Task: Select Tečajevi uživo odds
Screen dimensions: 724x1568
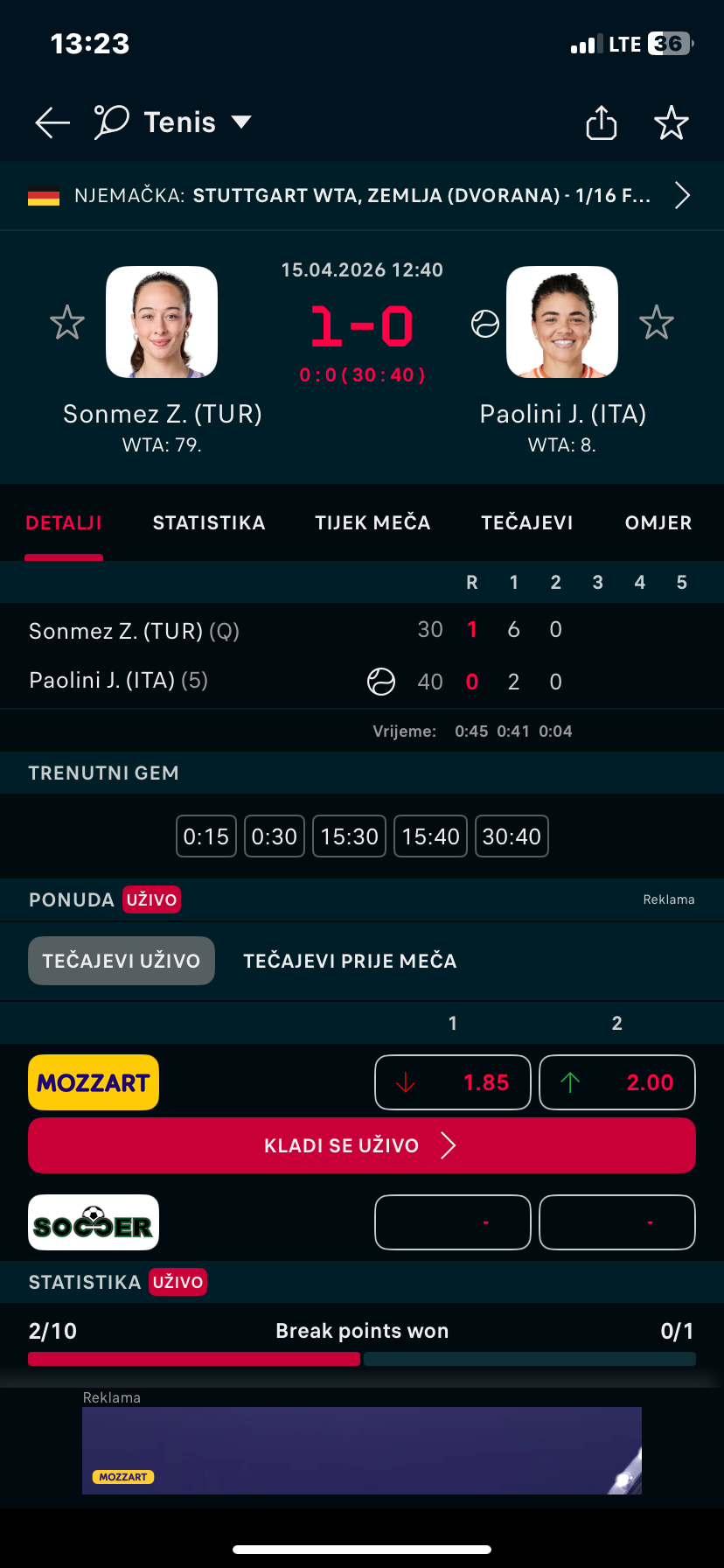Action: [x=122, y=961]
